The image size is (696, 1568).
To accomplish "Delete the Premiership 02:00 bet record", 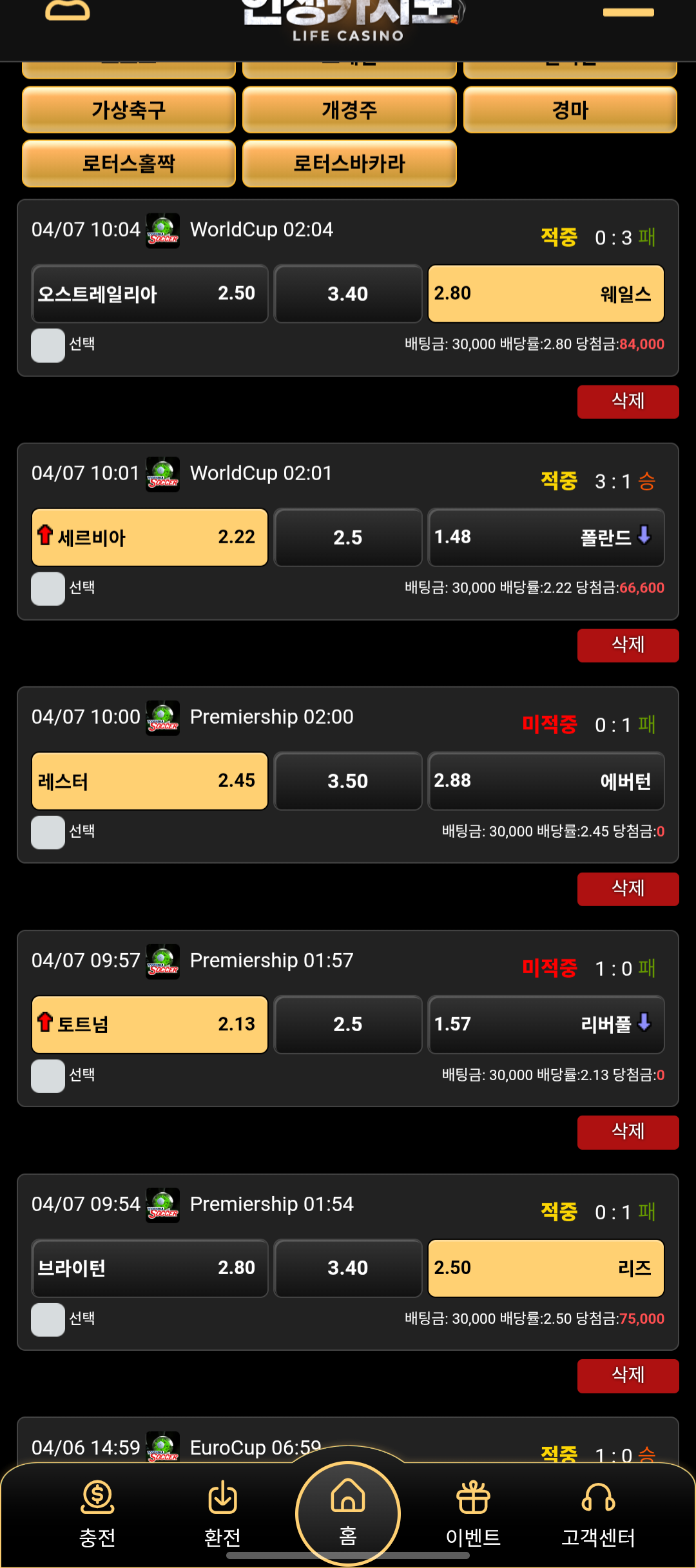I will 628,889.
